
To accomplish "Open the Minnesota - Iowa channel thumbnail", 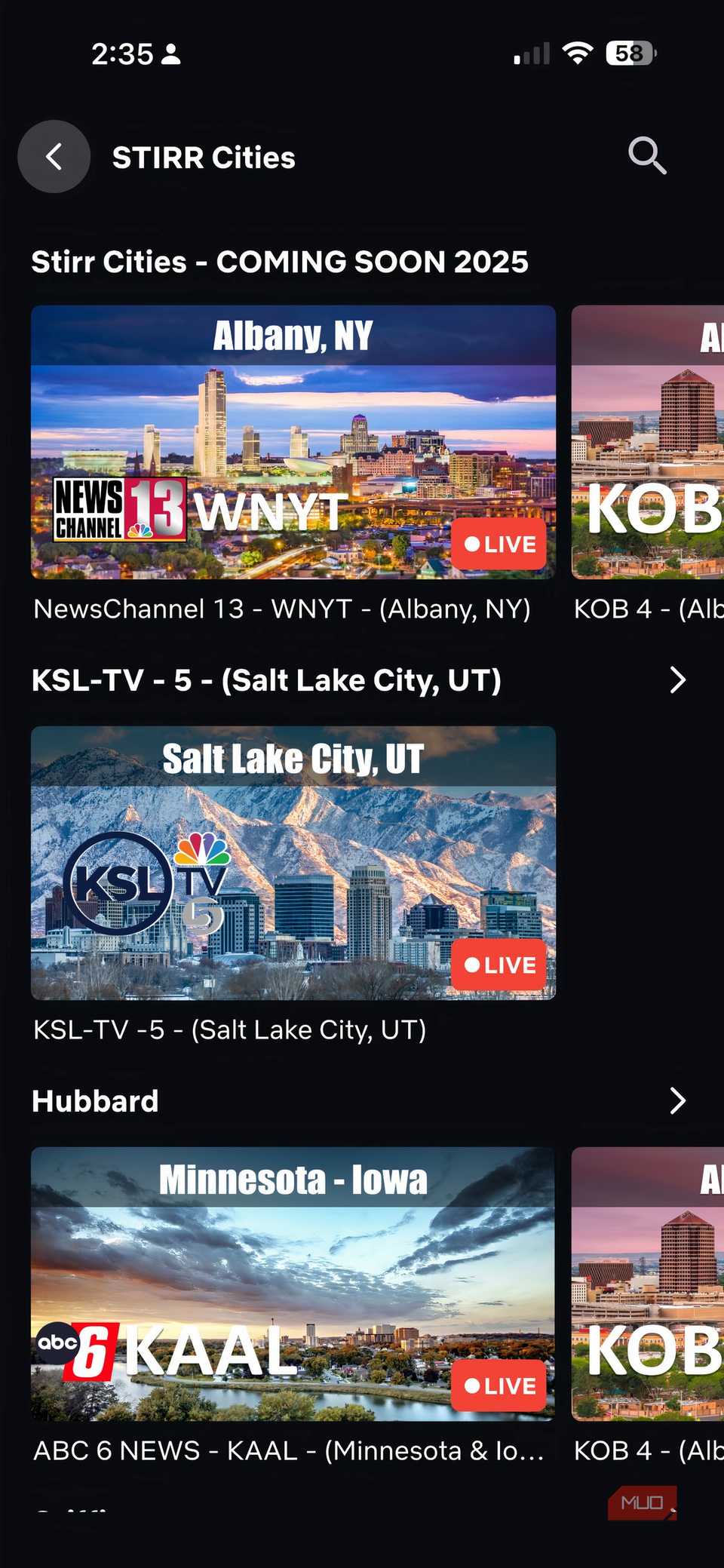I will click(x=293, y=1282).
